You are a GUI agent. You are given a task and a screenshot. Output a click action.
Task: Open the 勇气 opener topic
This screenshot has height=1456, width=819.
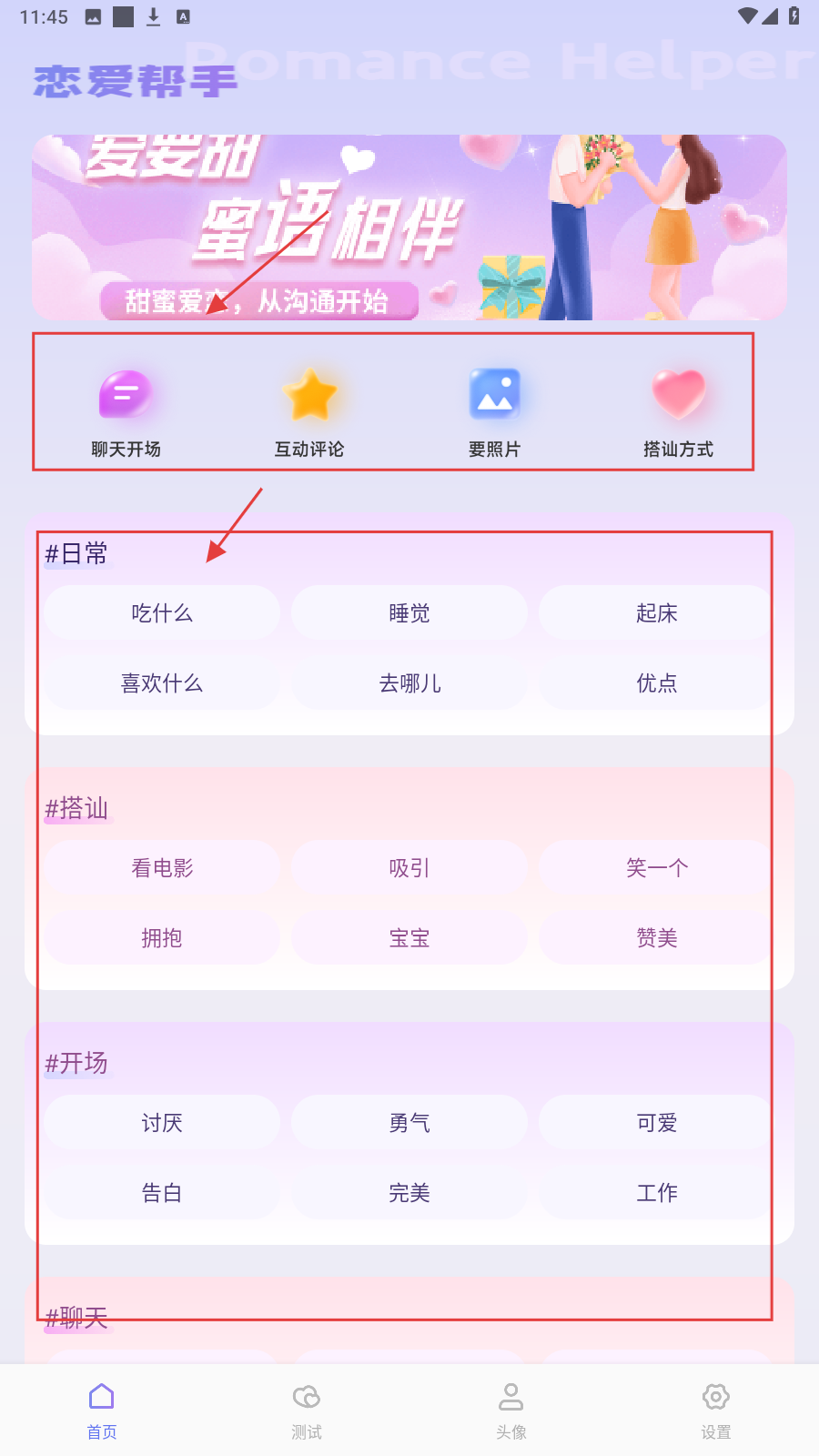pos(409,1123)
